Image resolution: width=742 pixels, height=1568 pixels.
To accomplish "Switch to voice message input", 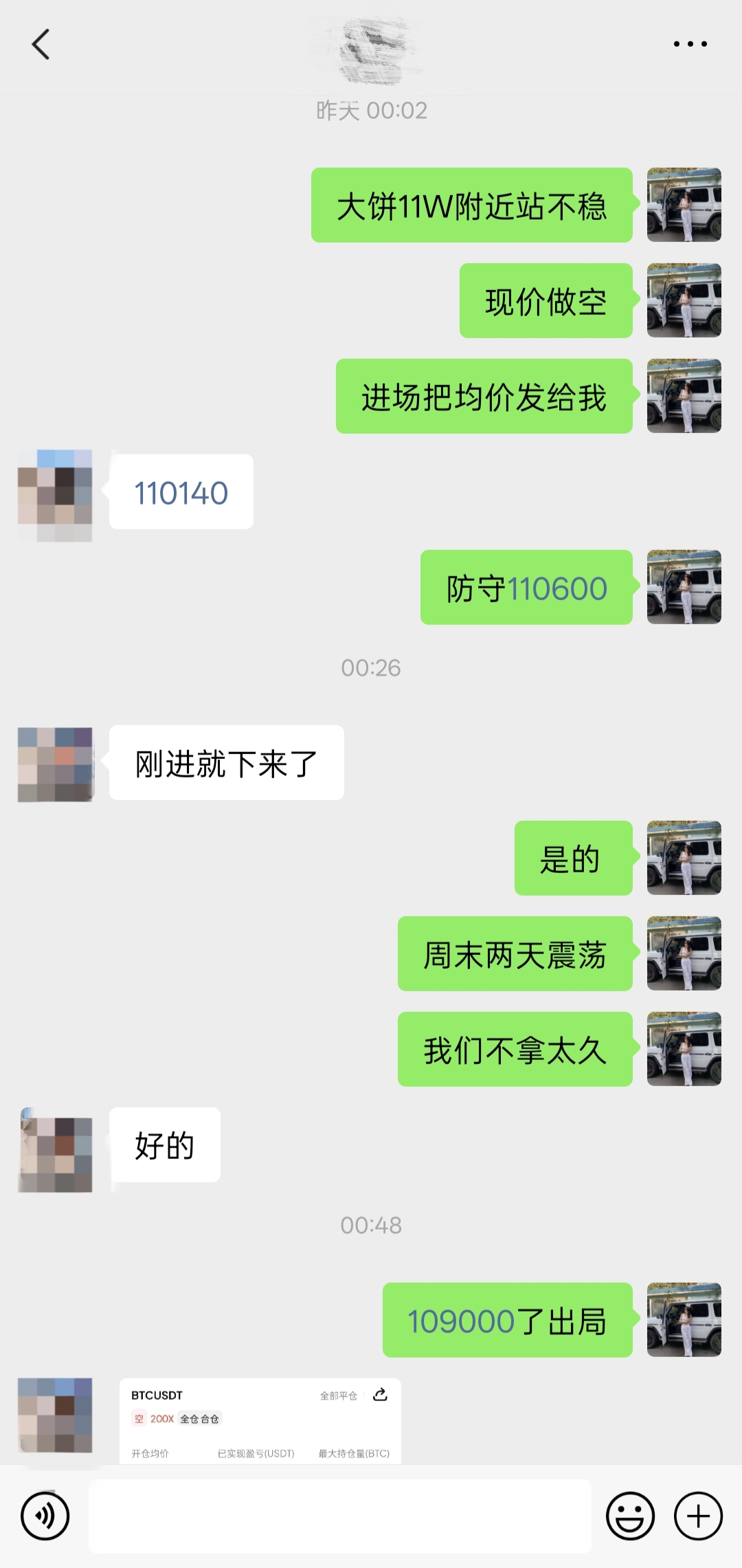I will point(45,1516).
